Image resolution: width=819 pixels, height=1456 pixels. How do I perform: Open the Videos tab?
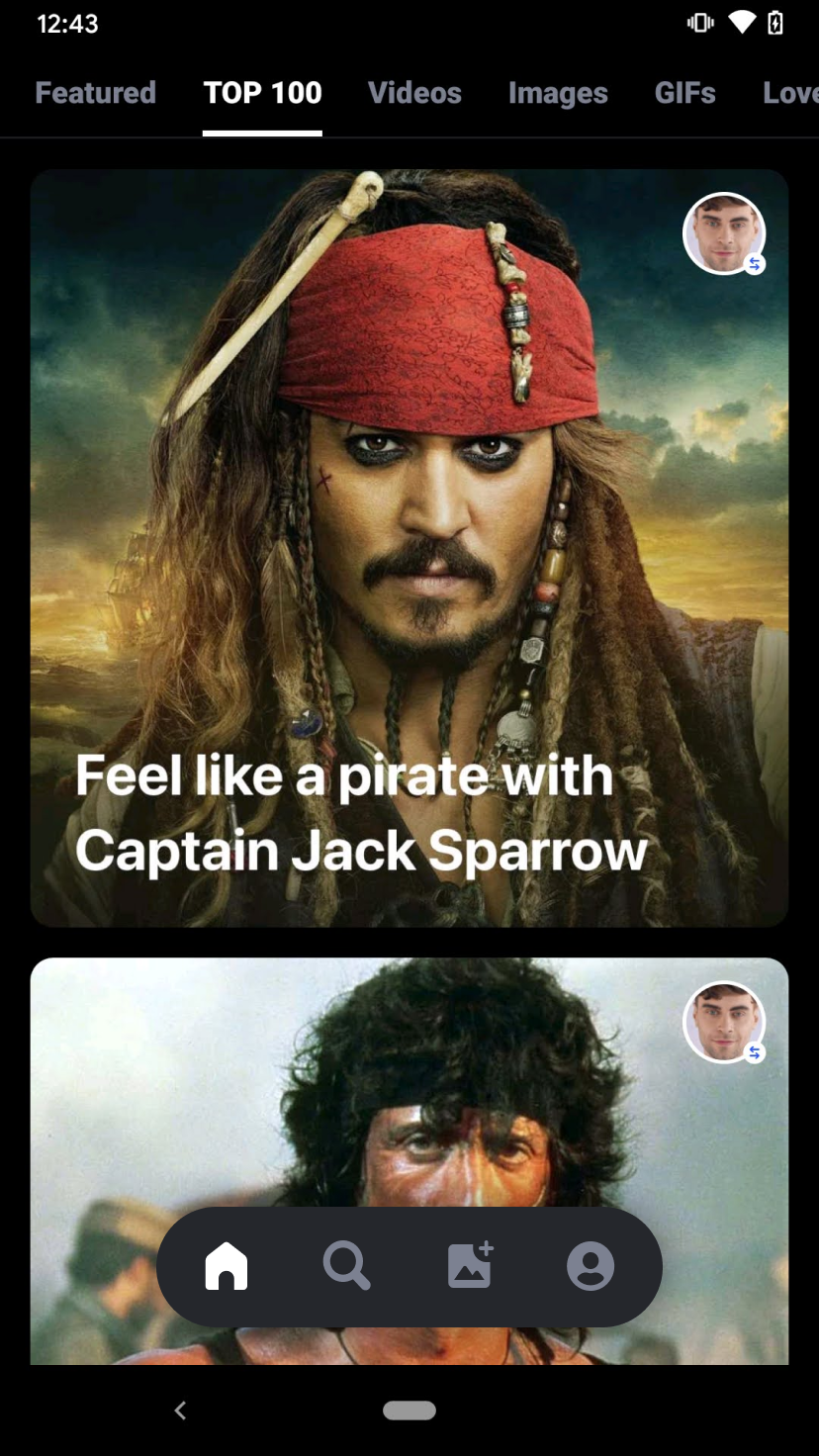click(x=414, y=93)
